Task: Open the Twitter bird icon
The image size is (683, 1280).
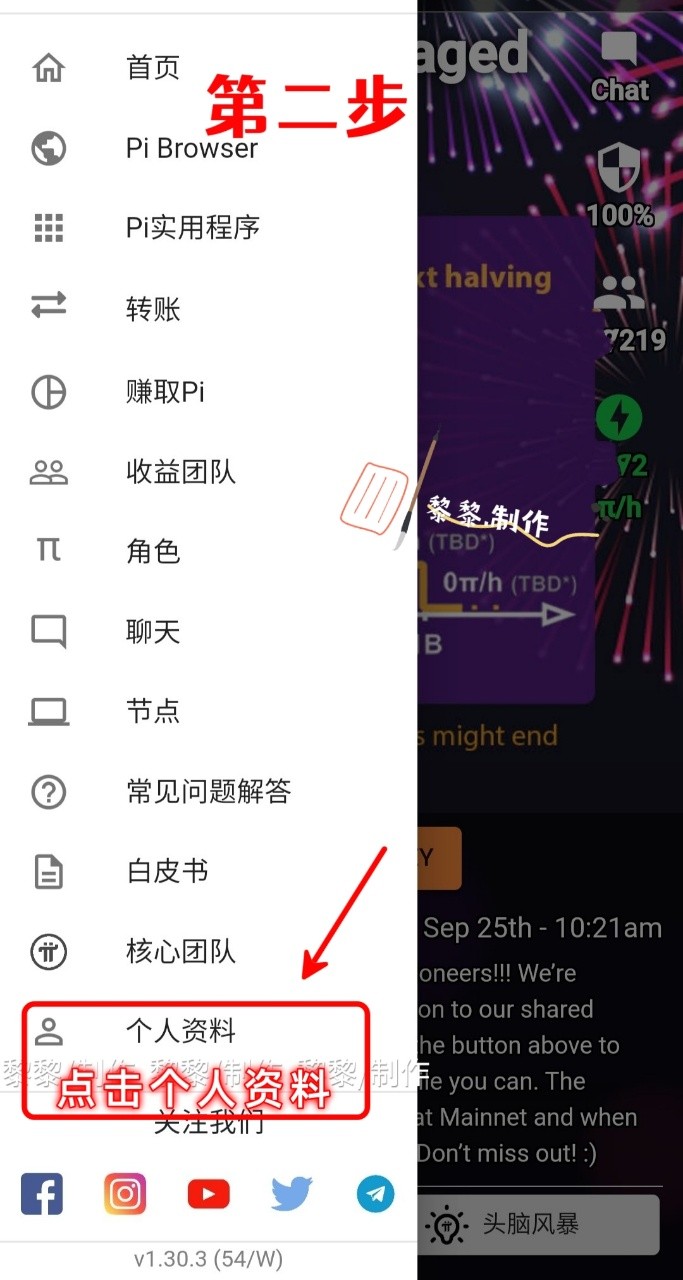Action: click(x=292, y=1194)
